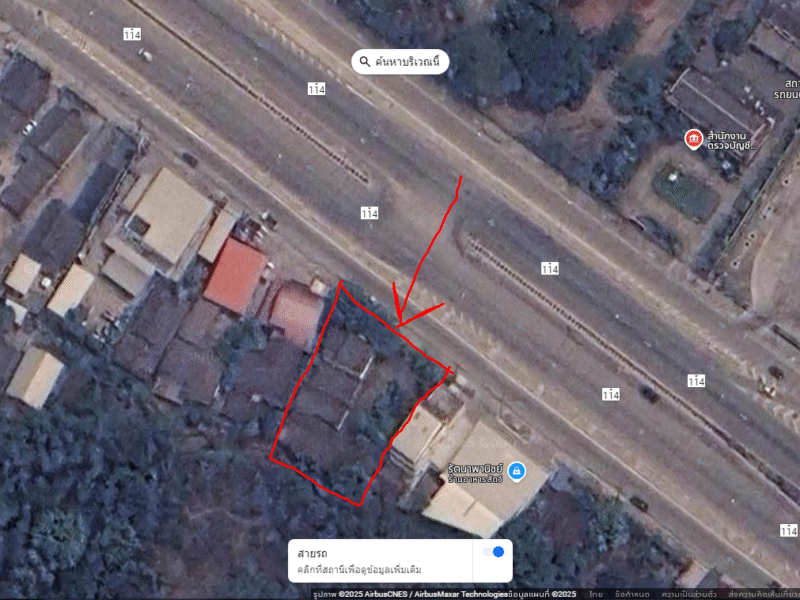Search this area with ค้นหาบริเวณนี้ button
The height and width of the screenshot is (600, 800).
click(x=400, y=62)
